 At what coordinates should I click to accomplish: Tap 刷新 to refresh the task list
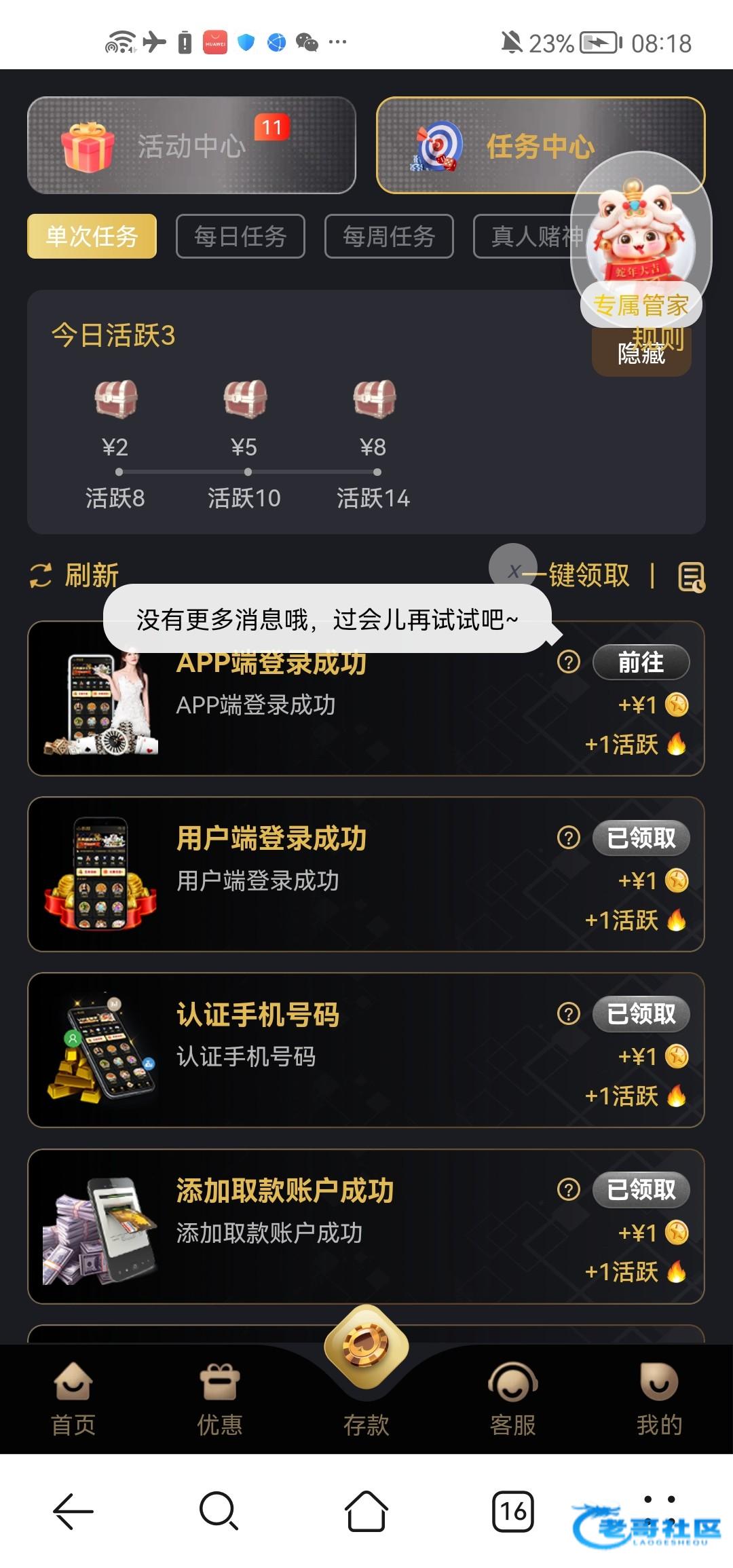[x=74, y=576]
